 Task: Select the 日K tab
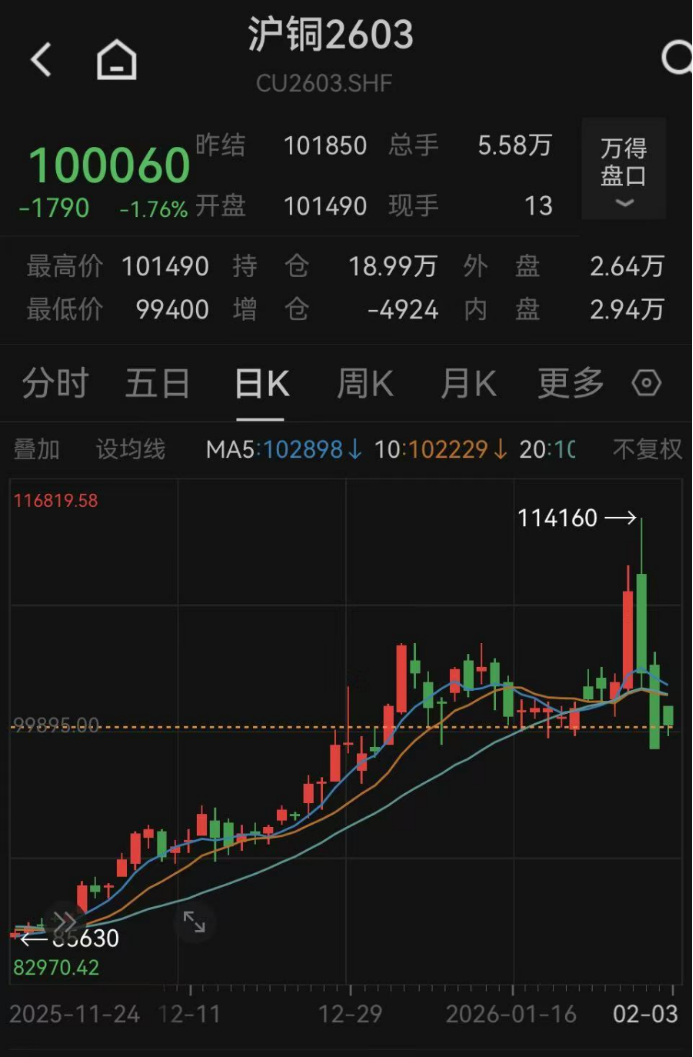pyautogui.click(x=261, y=384)
